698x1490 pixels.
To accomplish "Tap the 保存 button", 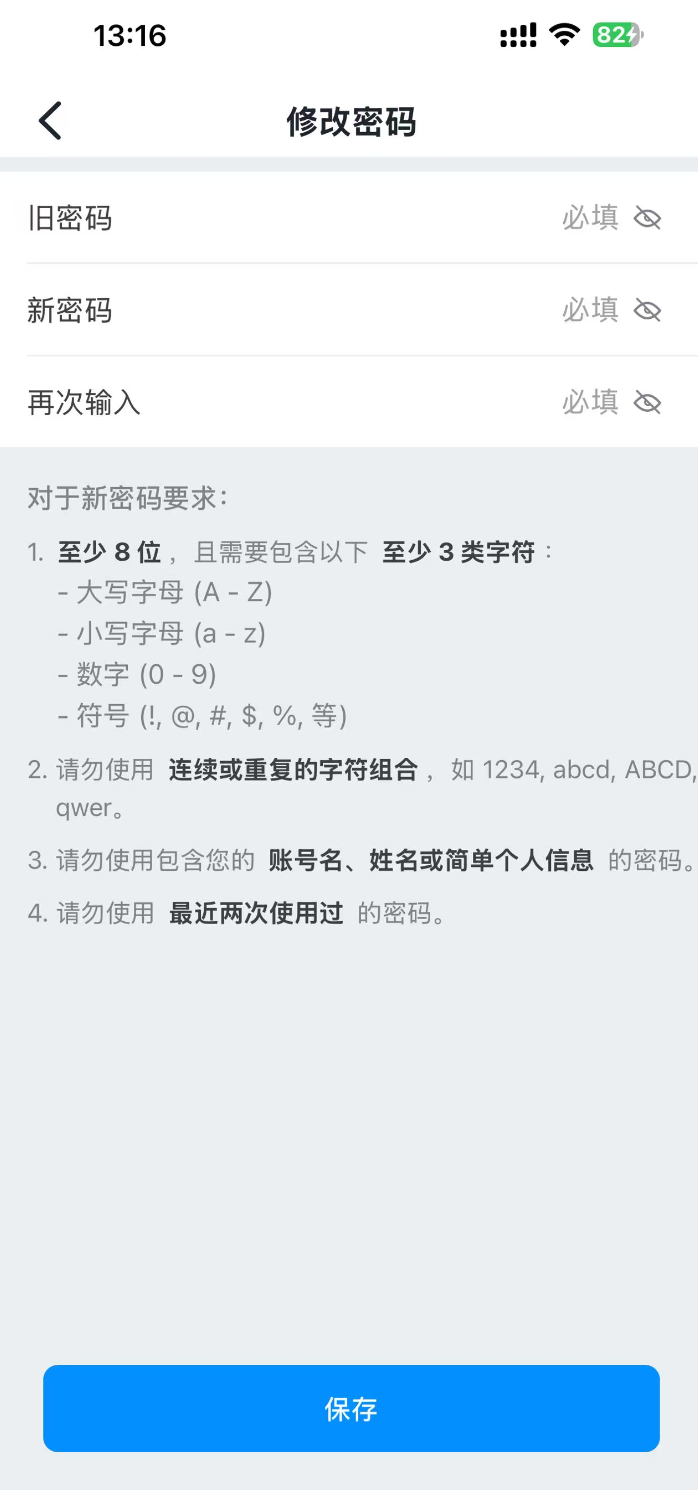I will 351,1408.
